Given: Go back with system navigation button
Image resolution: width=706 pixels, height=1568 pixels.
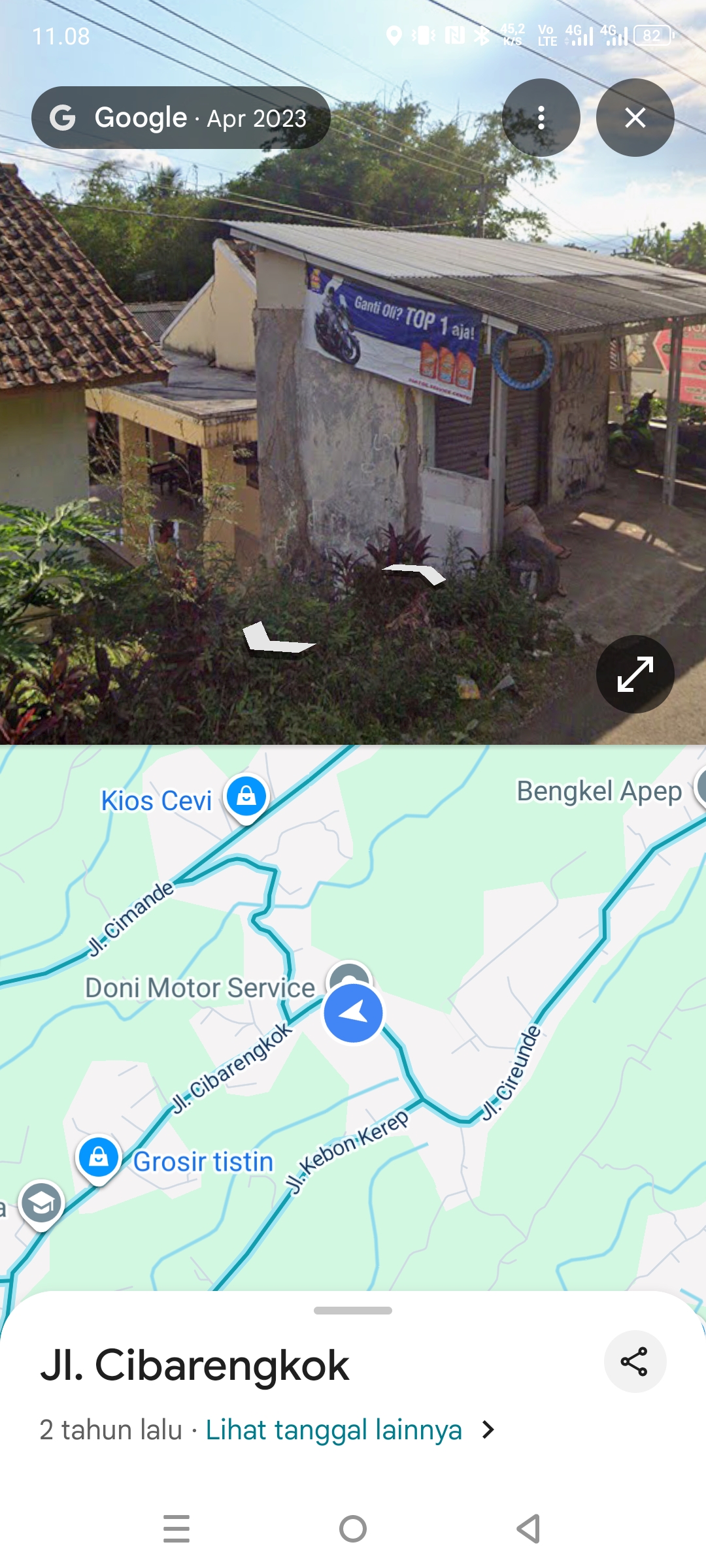Looking at the screenshot, I should tap(528, 1529).
